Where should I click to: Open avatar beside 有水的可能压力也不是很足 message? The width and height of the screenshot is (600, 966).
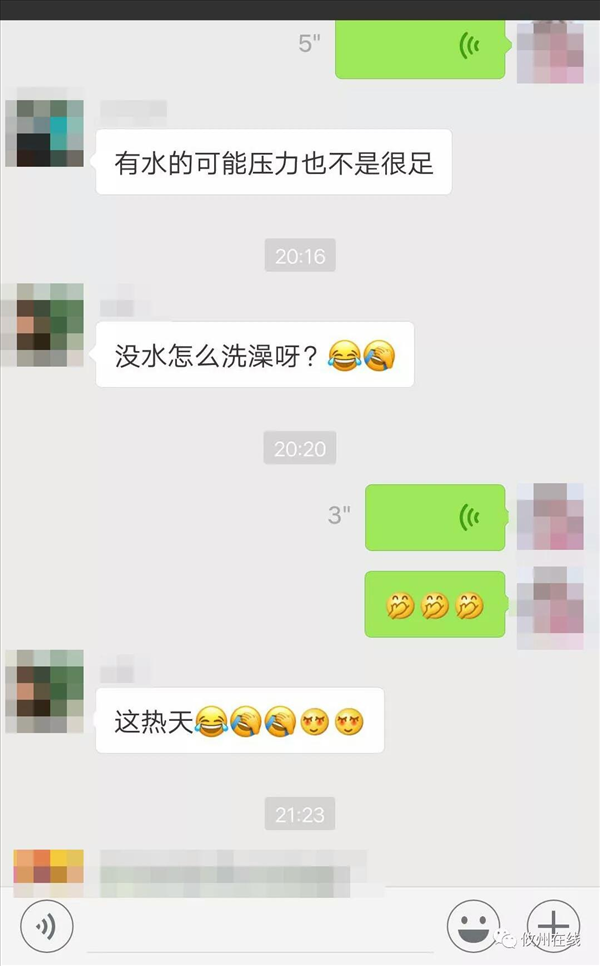(x=45, y=132)
